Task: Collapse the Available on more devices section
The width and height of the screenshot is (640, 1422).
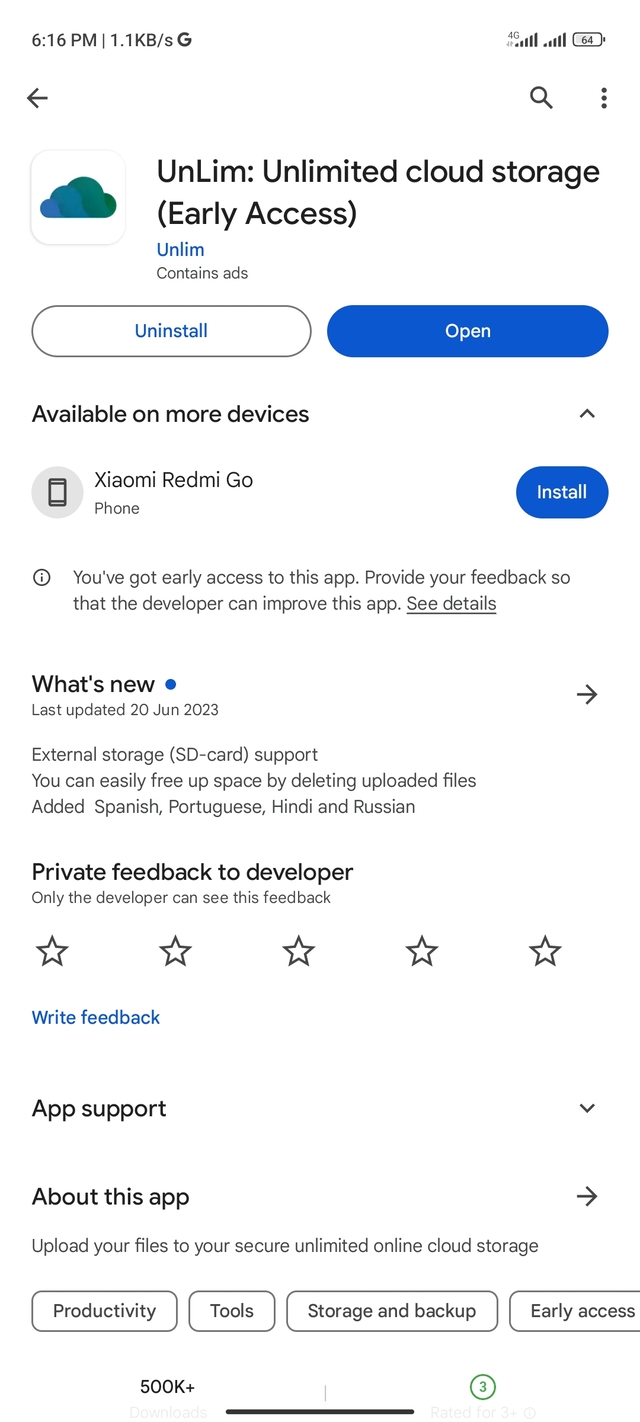Action: [587, 414]
